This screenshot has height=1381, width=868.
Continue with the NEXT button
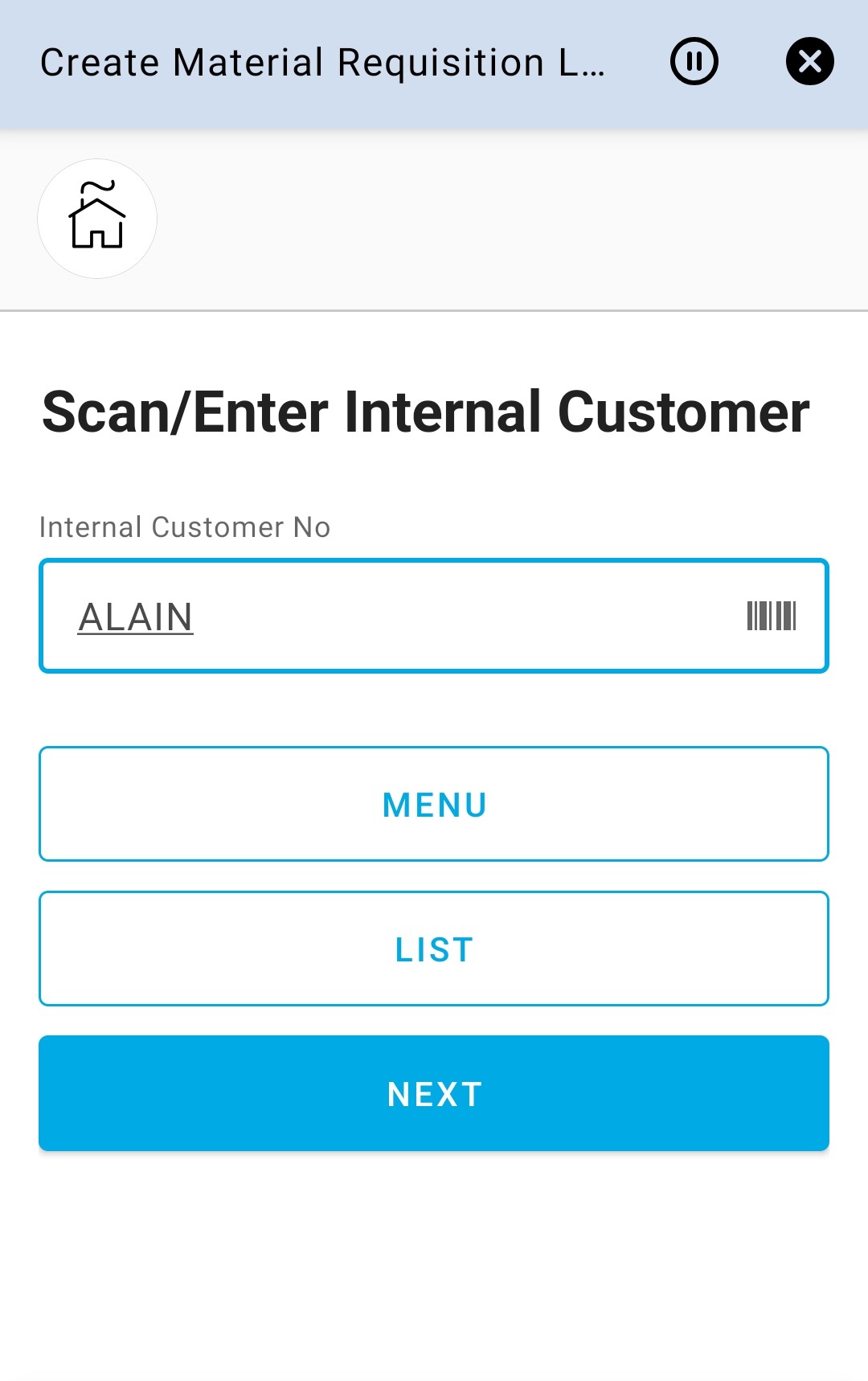pos(434,1093)
